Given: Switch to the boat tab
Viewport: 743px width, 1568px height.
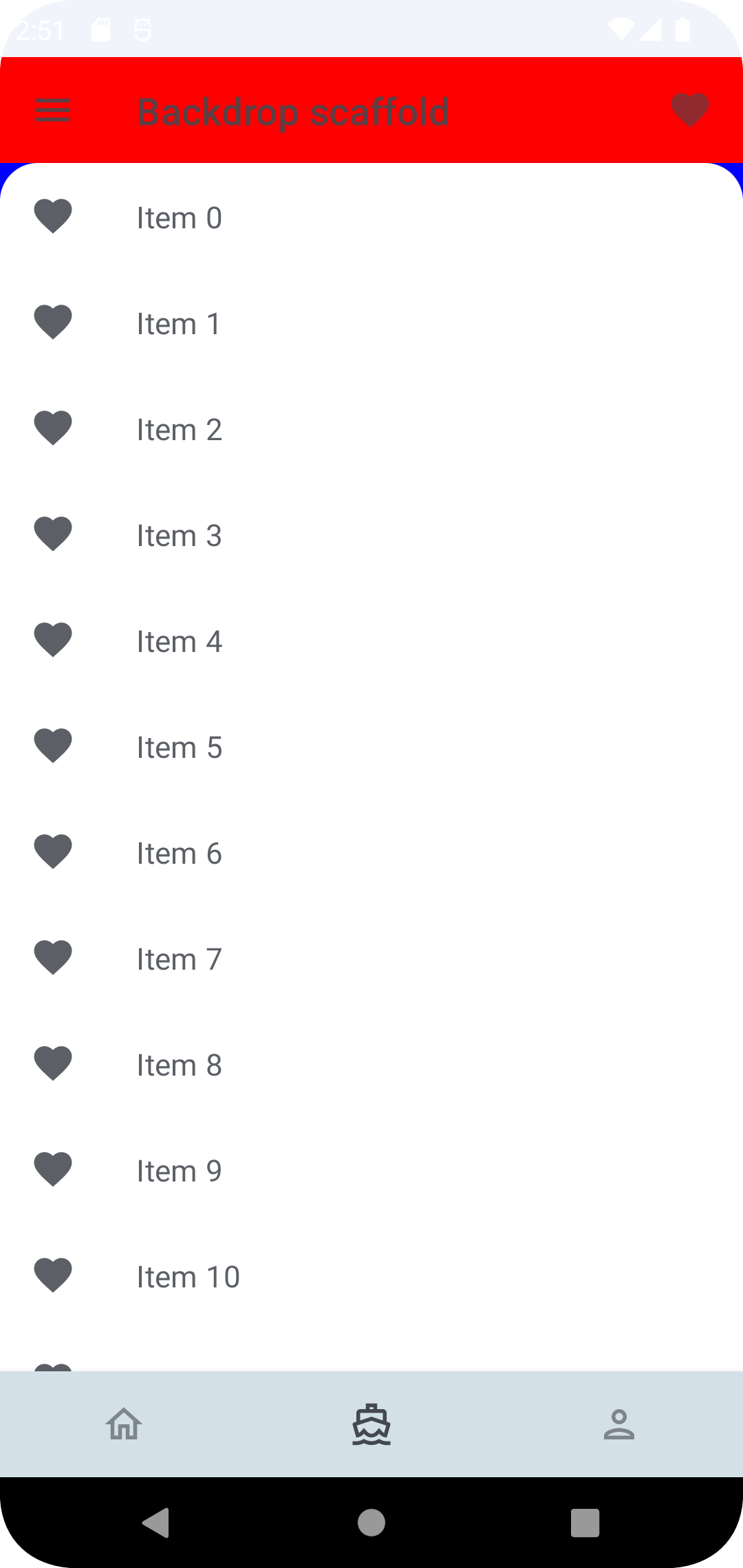Looking at the screenshot, I should click(371, 1424).
